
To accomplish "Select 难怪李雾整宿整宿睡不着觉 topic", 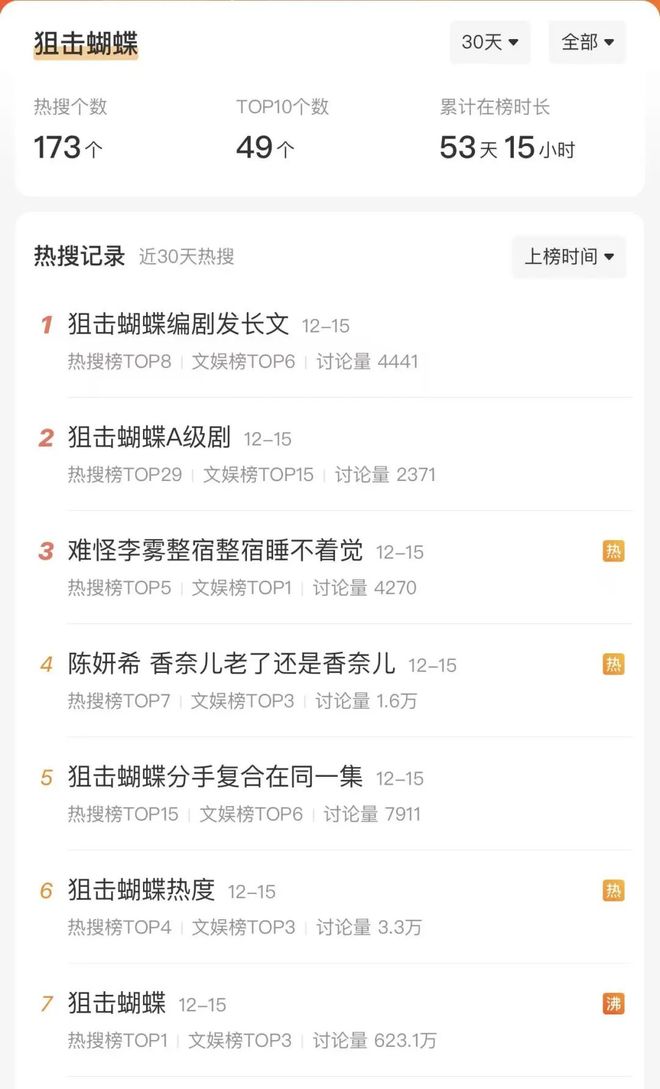I will click(215, 551).
